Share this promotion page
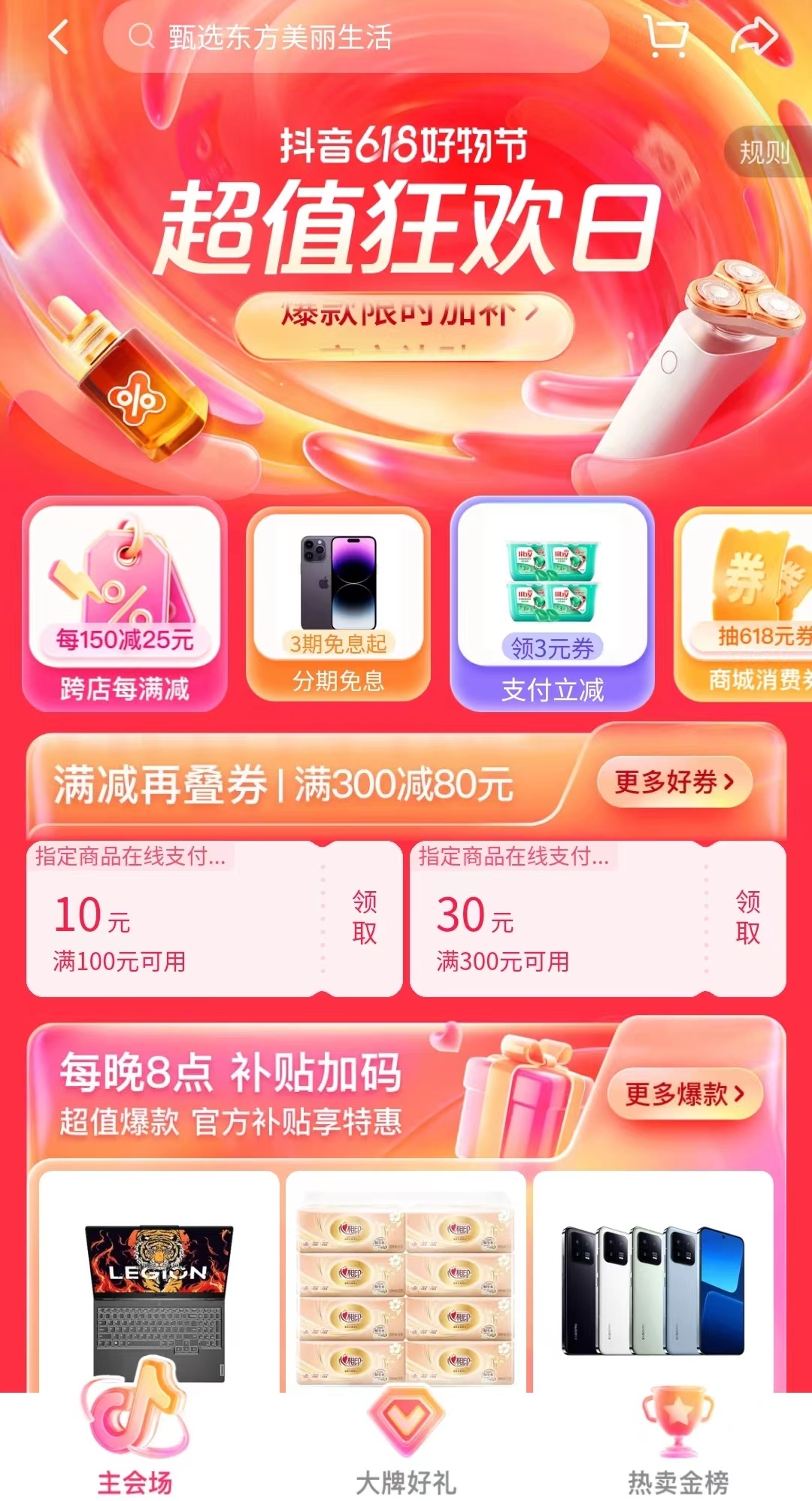Image resolution: width=812 pixels, height=1501 pixels. [754, 37]
